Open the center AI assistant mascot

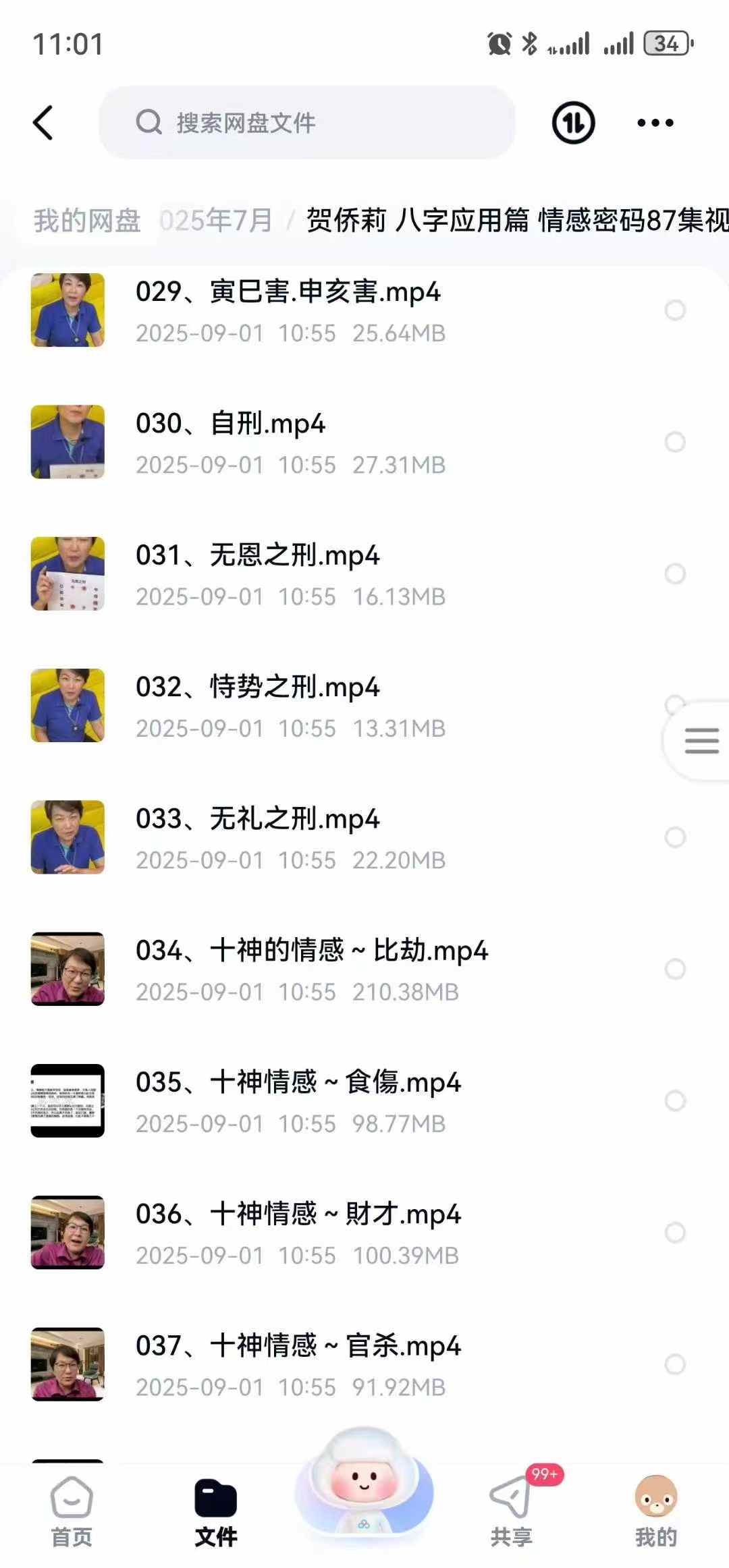364,1481
